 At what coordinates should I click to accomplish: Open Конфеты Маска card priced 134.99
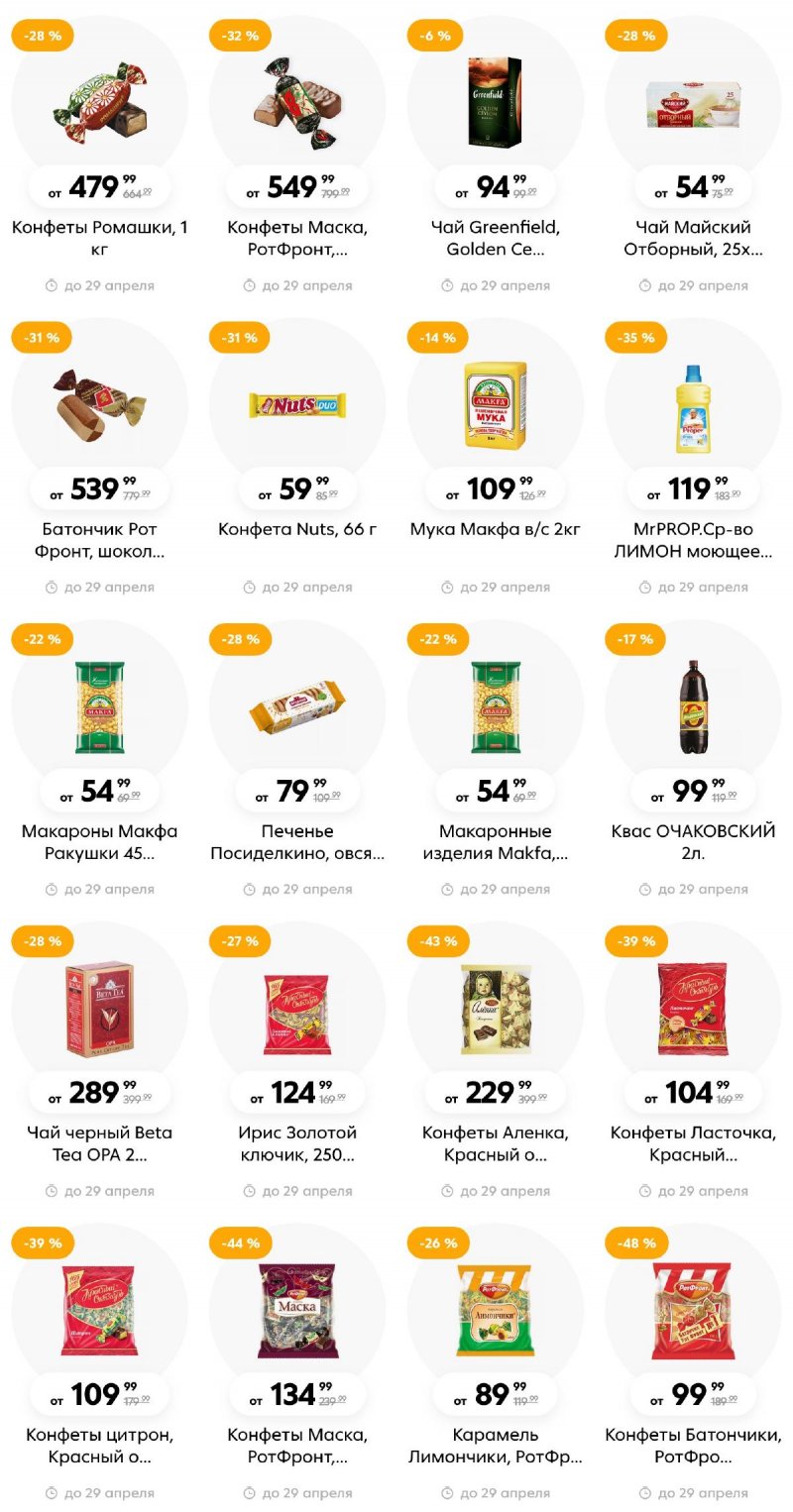[297, 1313]
